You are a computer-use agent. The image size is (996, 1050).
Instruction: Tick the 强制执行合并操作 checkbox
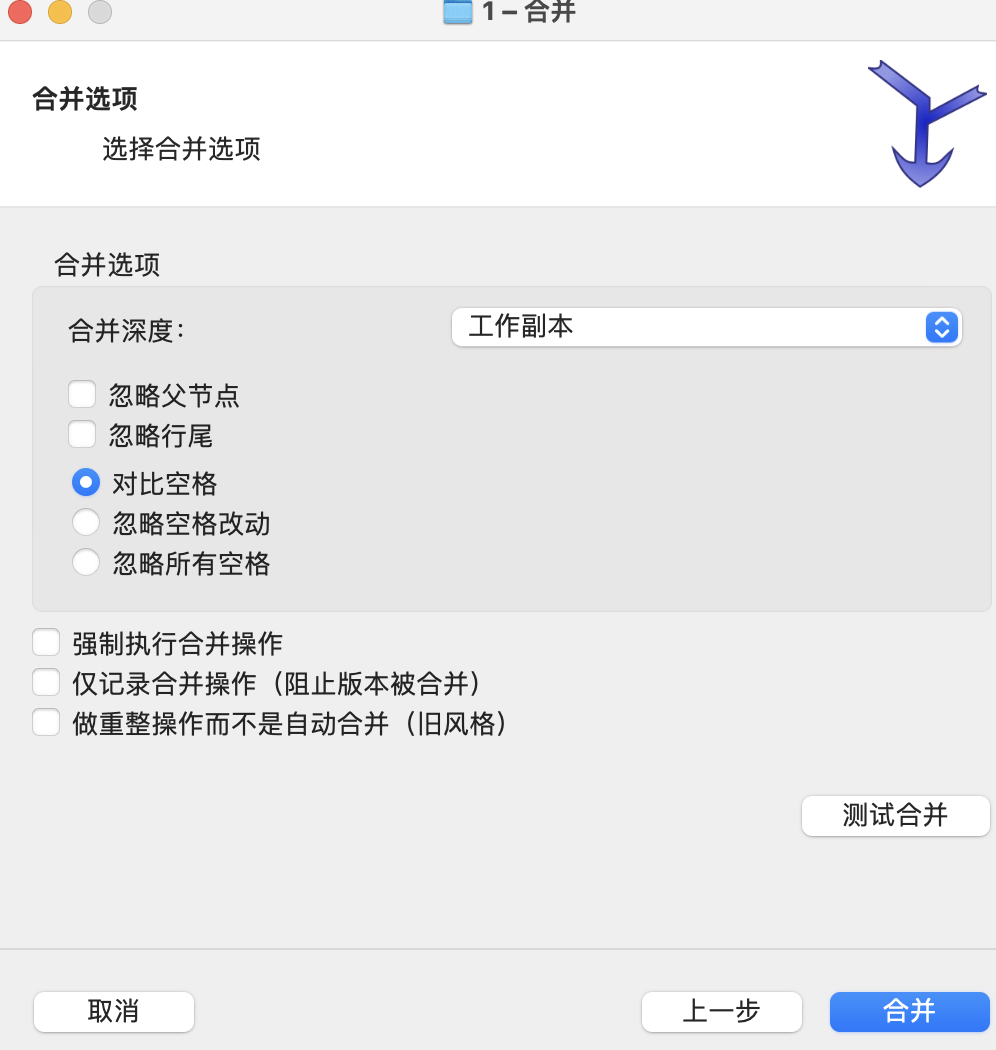46,642
